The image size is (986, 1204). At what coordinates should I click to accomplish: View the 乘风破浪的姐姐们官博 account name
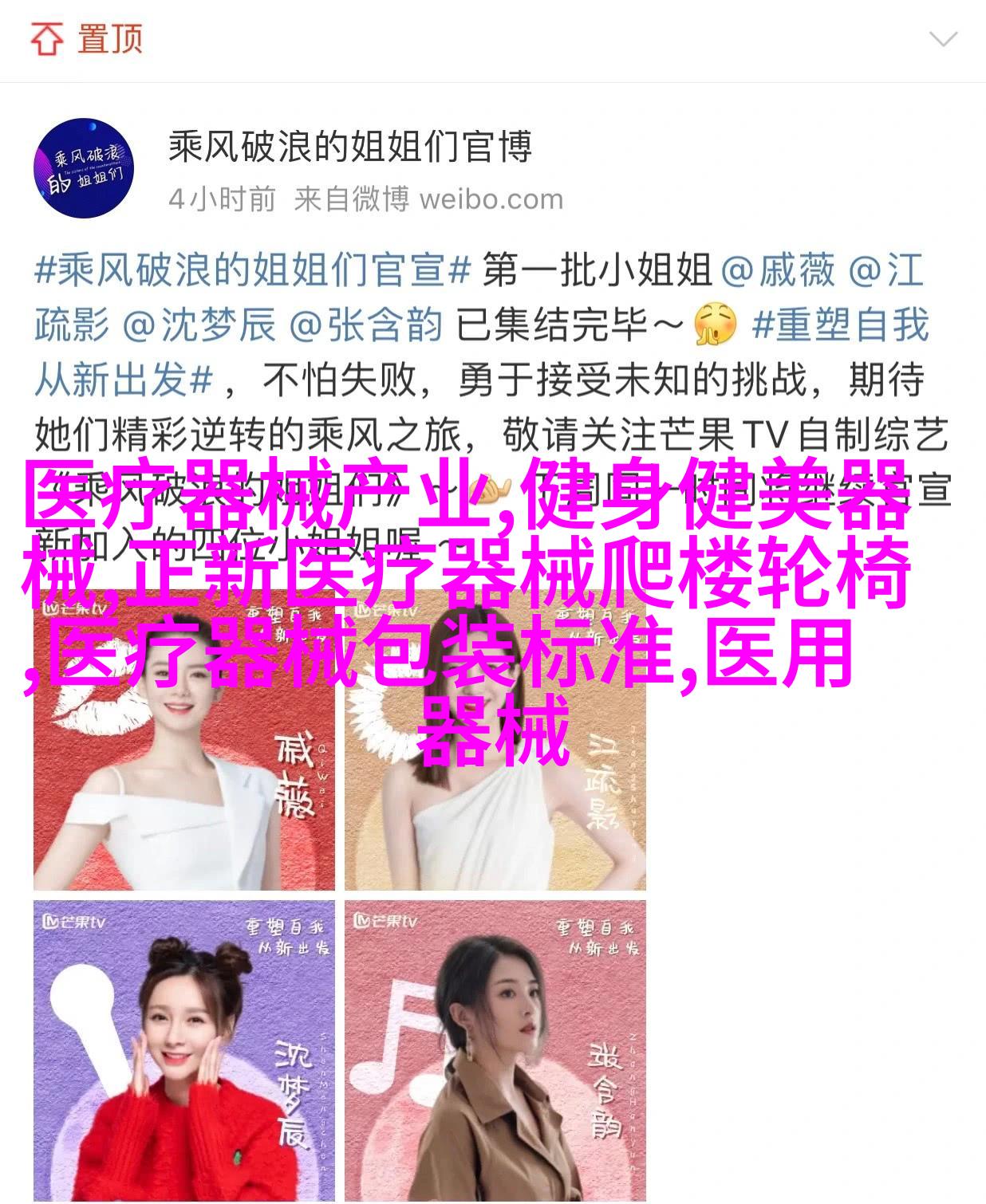(349, 148)
